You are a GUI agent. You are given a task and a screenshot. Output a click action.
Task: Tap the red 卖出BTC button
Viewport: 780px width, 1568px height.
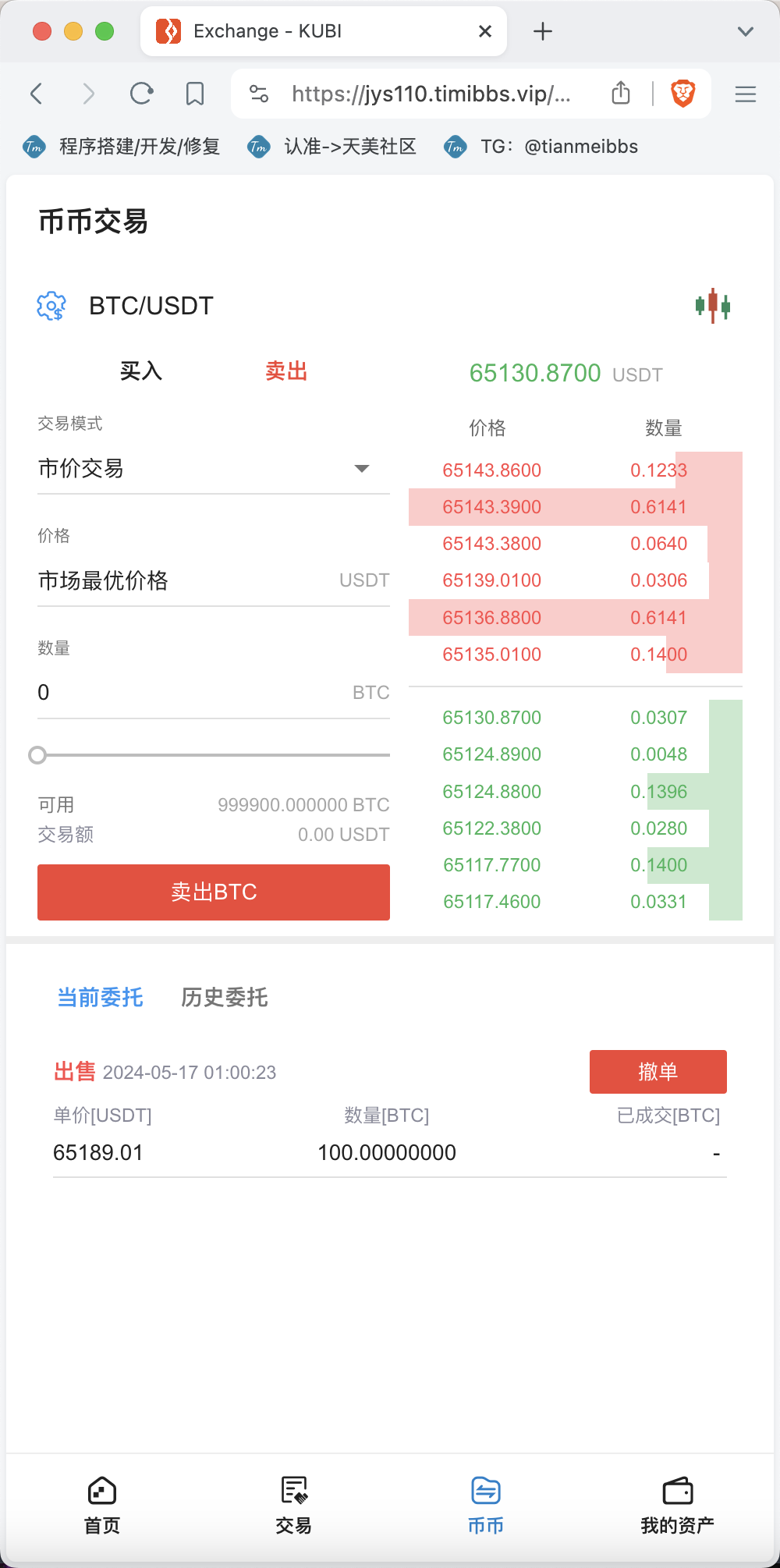pos(214,892)
